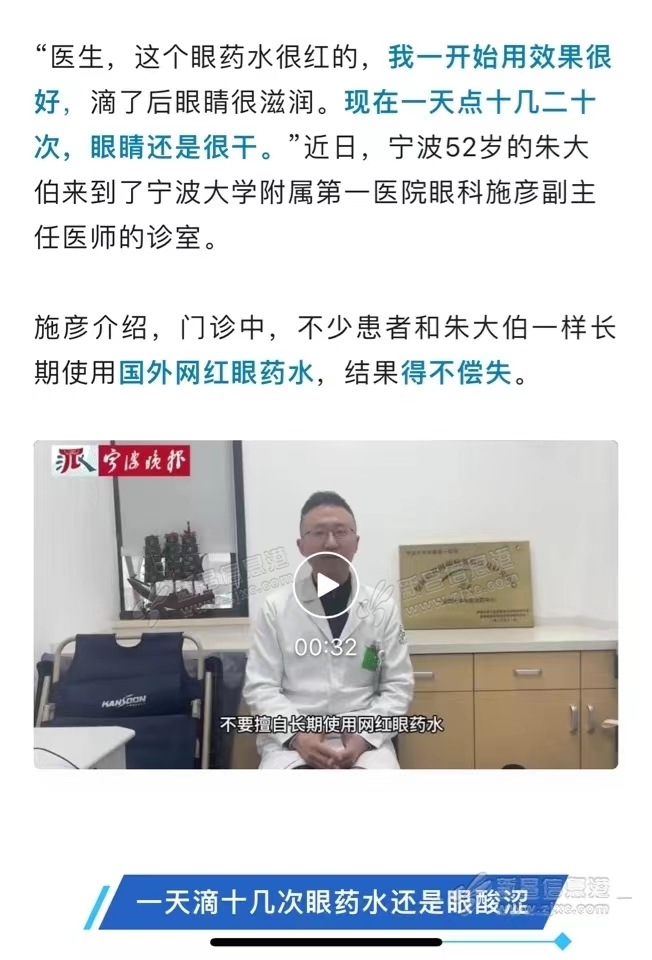Play the doctor's eye drops video

[325, 585]
